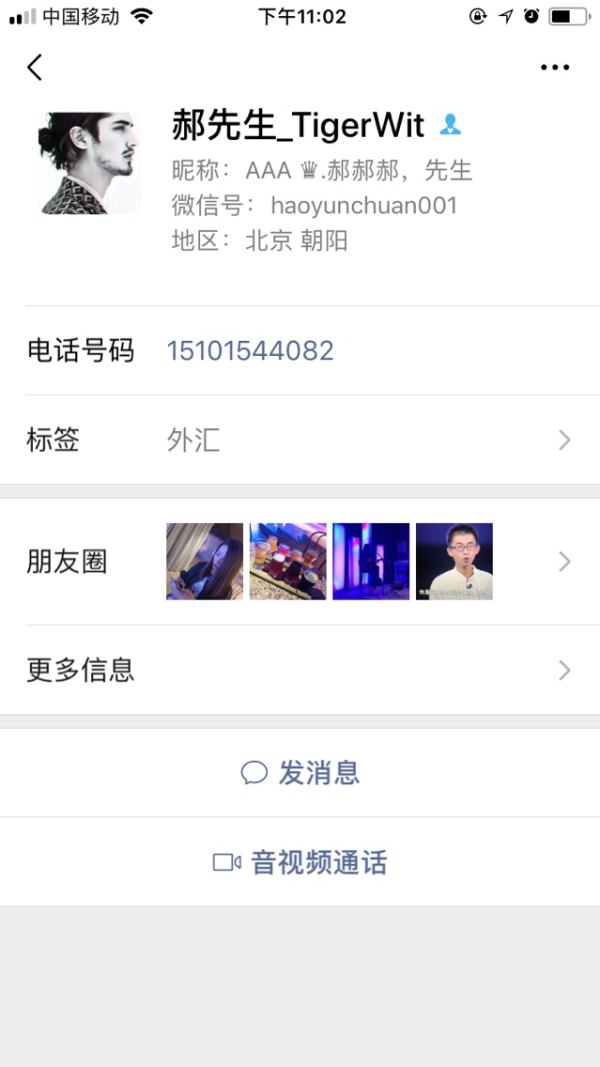View the contact's profile avatar
The width and height of the screenshot is (600, 1067).
pos(90,163)
